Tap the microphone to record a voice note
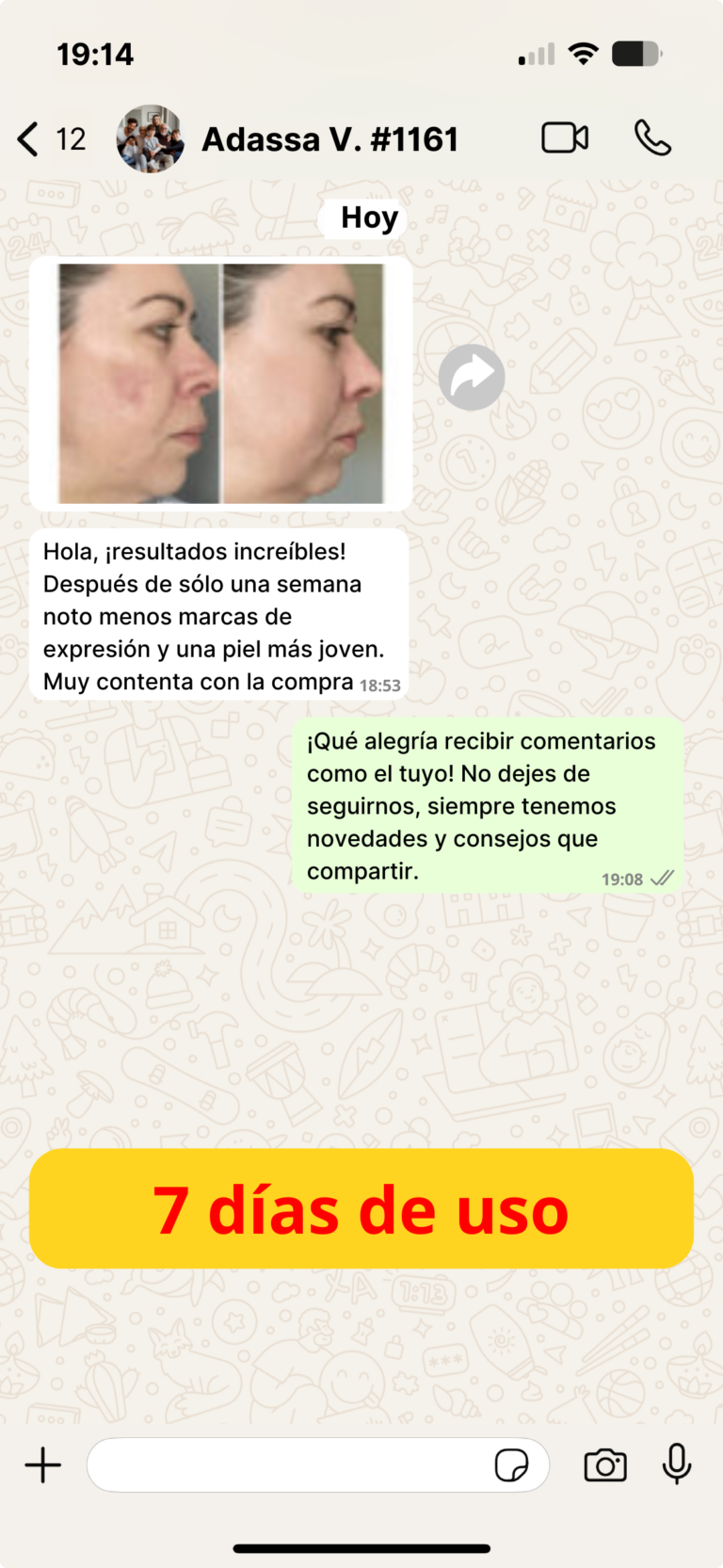 tap(677, 1464)
